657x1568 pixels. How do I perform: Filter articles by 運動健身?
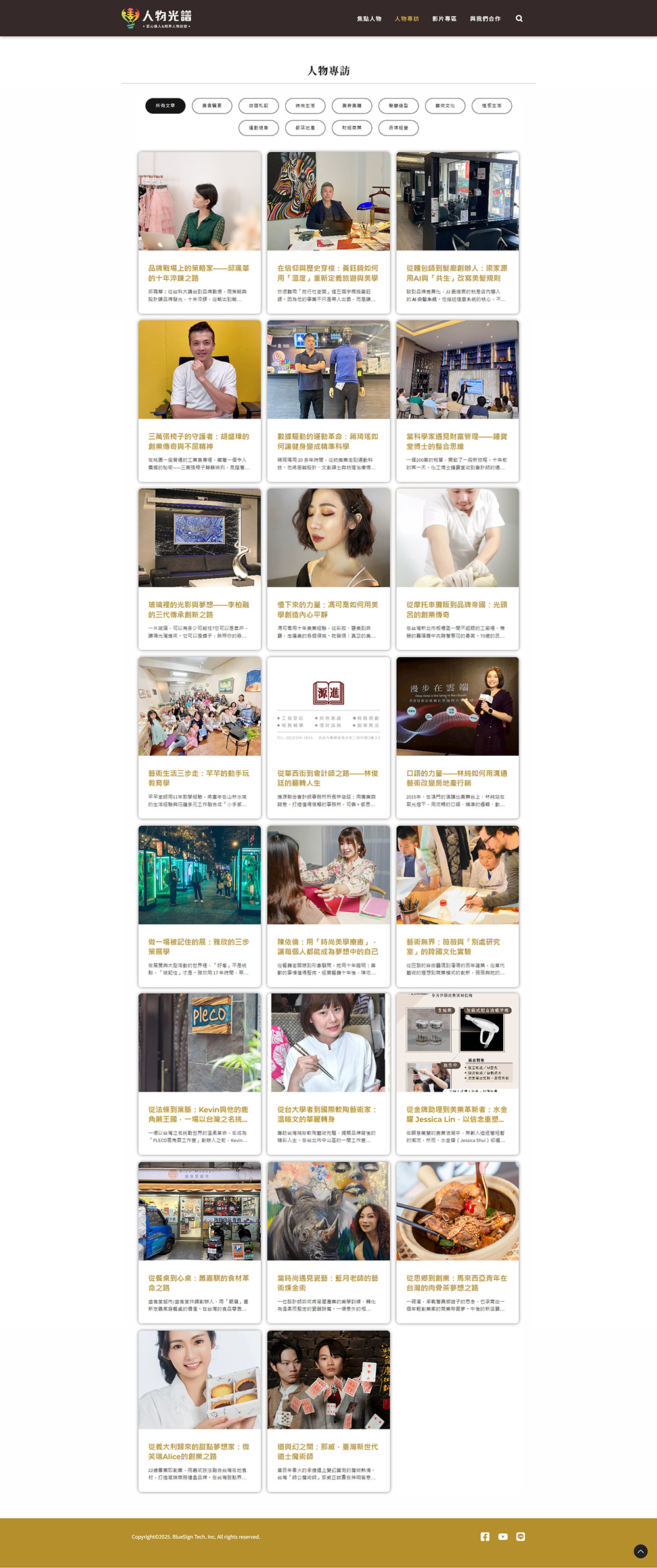[x=258, y=128]
